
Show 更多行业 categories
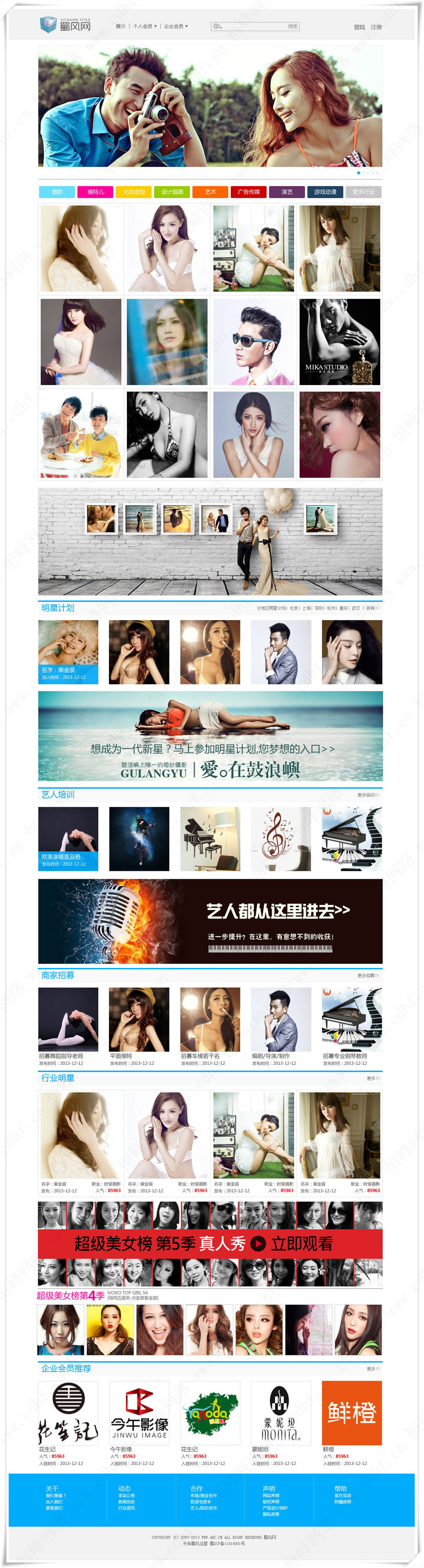coord(363,192)
